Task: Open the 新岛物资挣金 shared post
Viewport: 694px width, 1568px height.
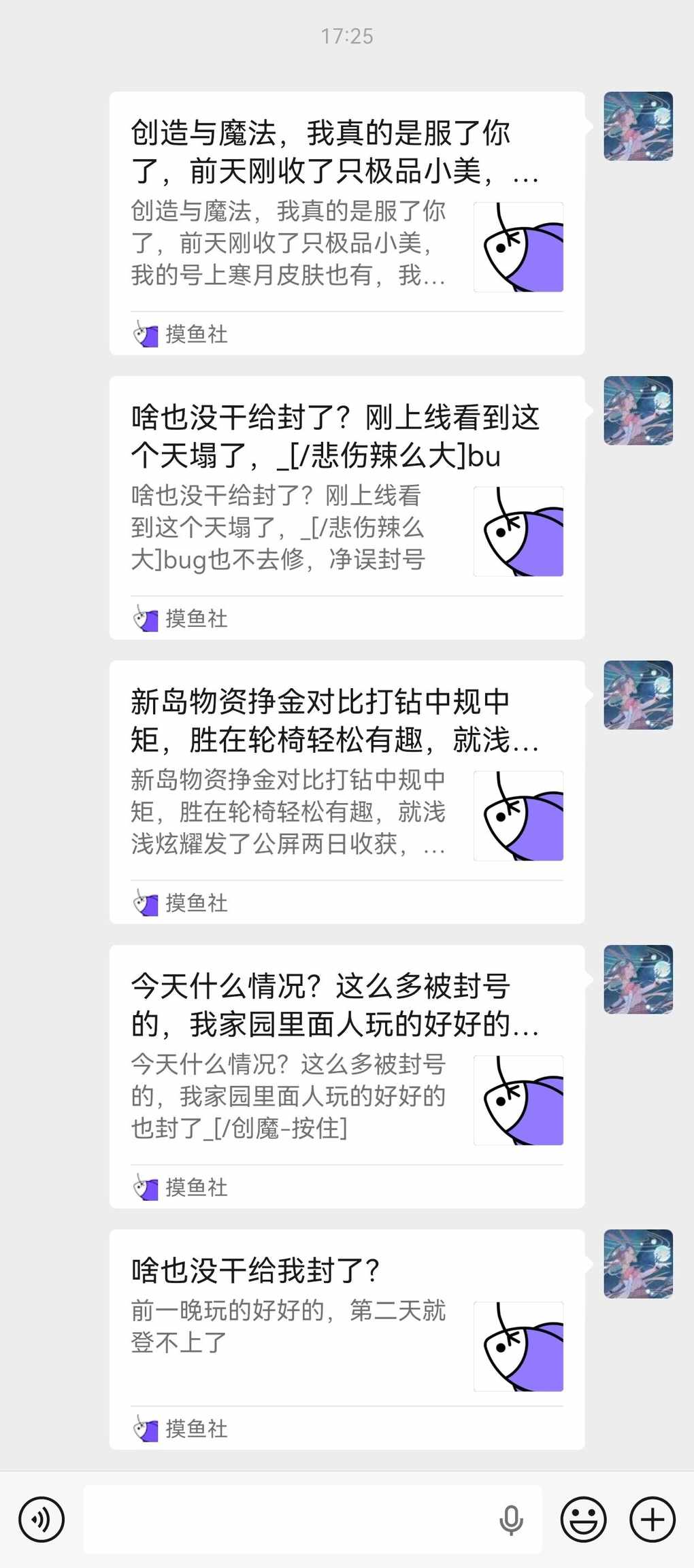Action: (346, 791)
